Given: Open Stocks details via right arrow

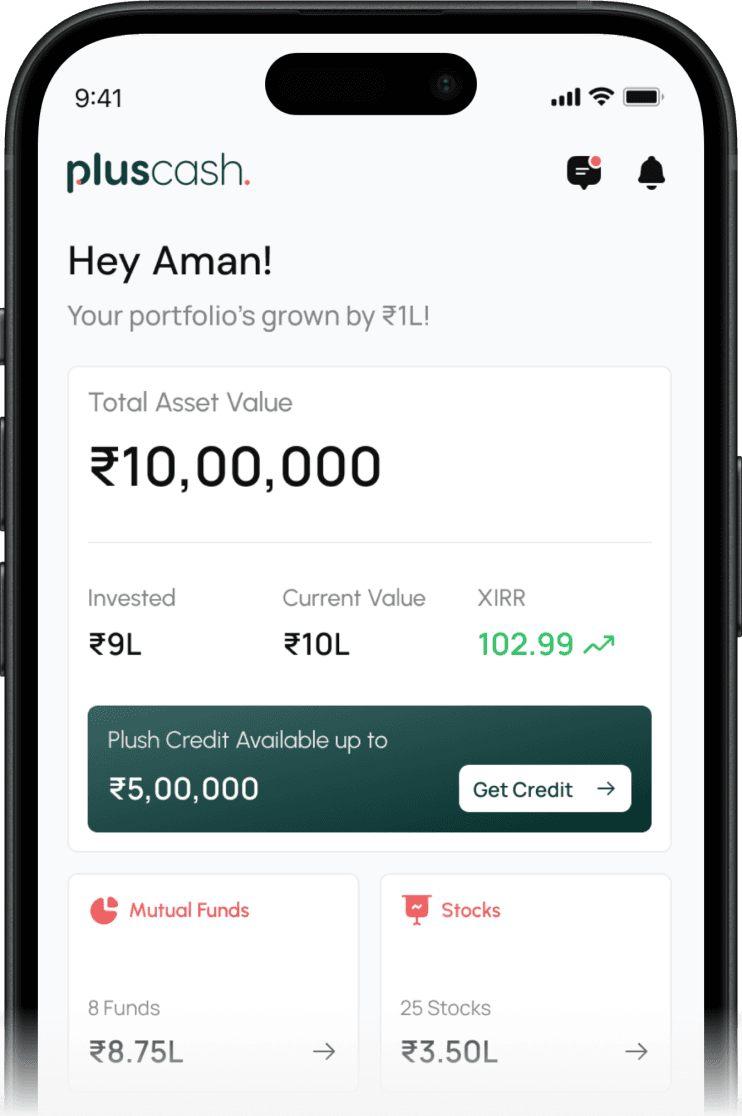Looking at the screenshot, I should click(x=636, y=1051).
